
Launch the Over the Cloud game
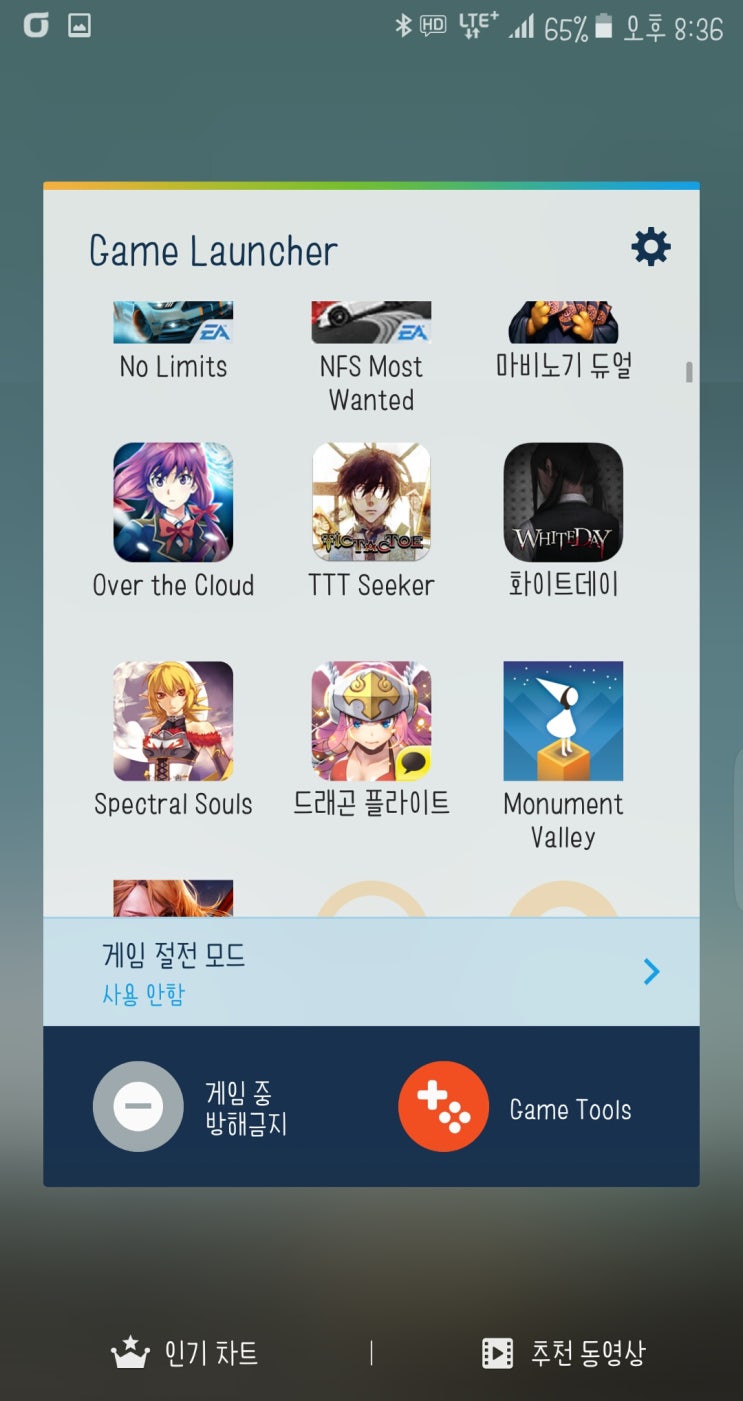(173, 502)
